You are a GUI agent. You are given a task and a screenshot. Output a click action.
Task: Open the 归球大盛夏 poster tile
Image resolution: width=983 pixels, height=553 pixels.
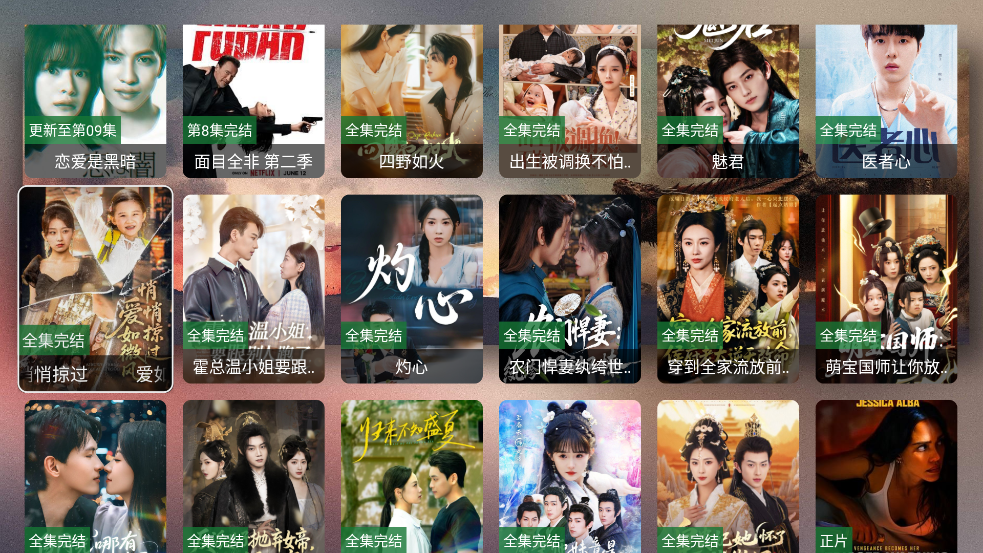tap(411, 475)
